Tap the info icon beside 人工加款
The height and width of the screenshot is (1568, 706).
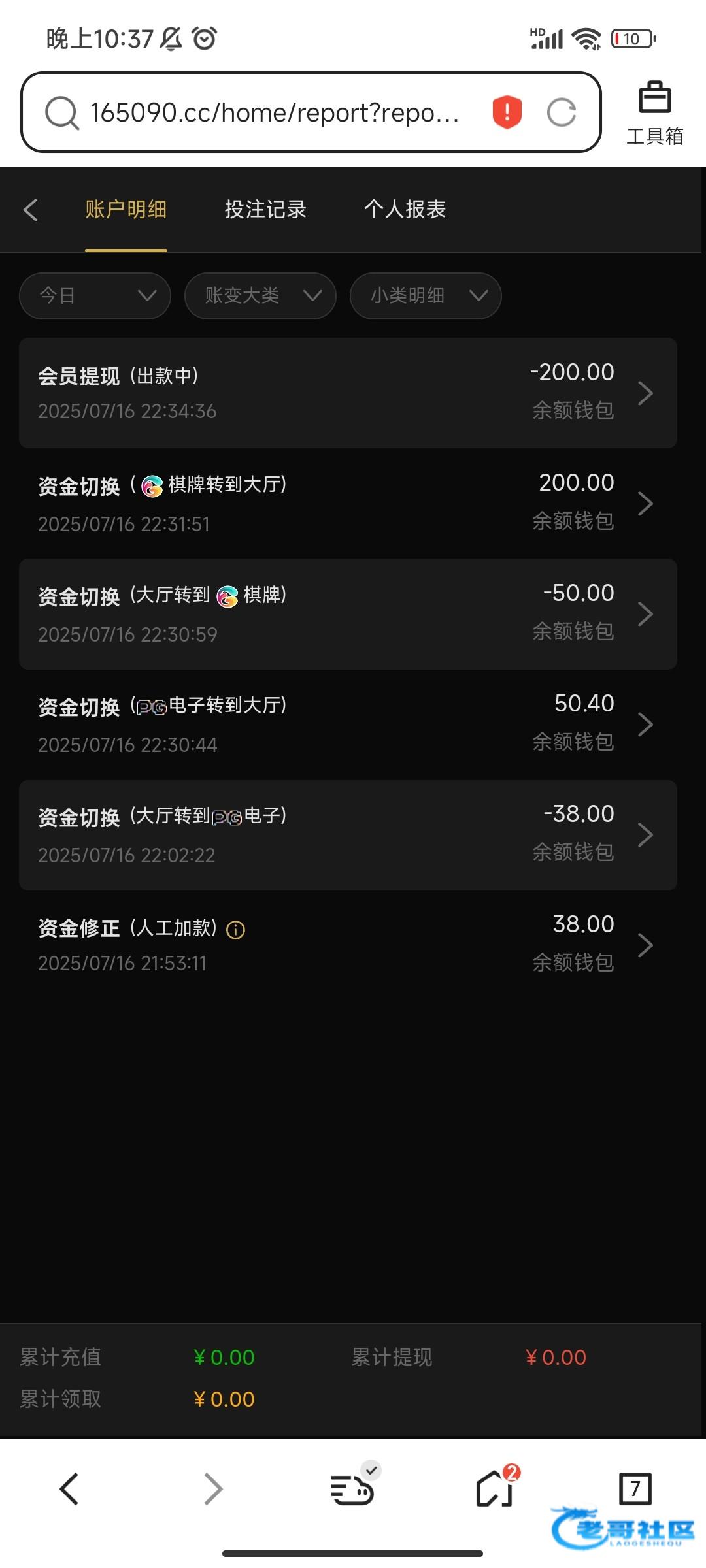[x=235, y=930]
